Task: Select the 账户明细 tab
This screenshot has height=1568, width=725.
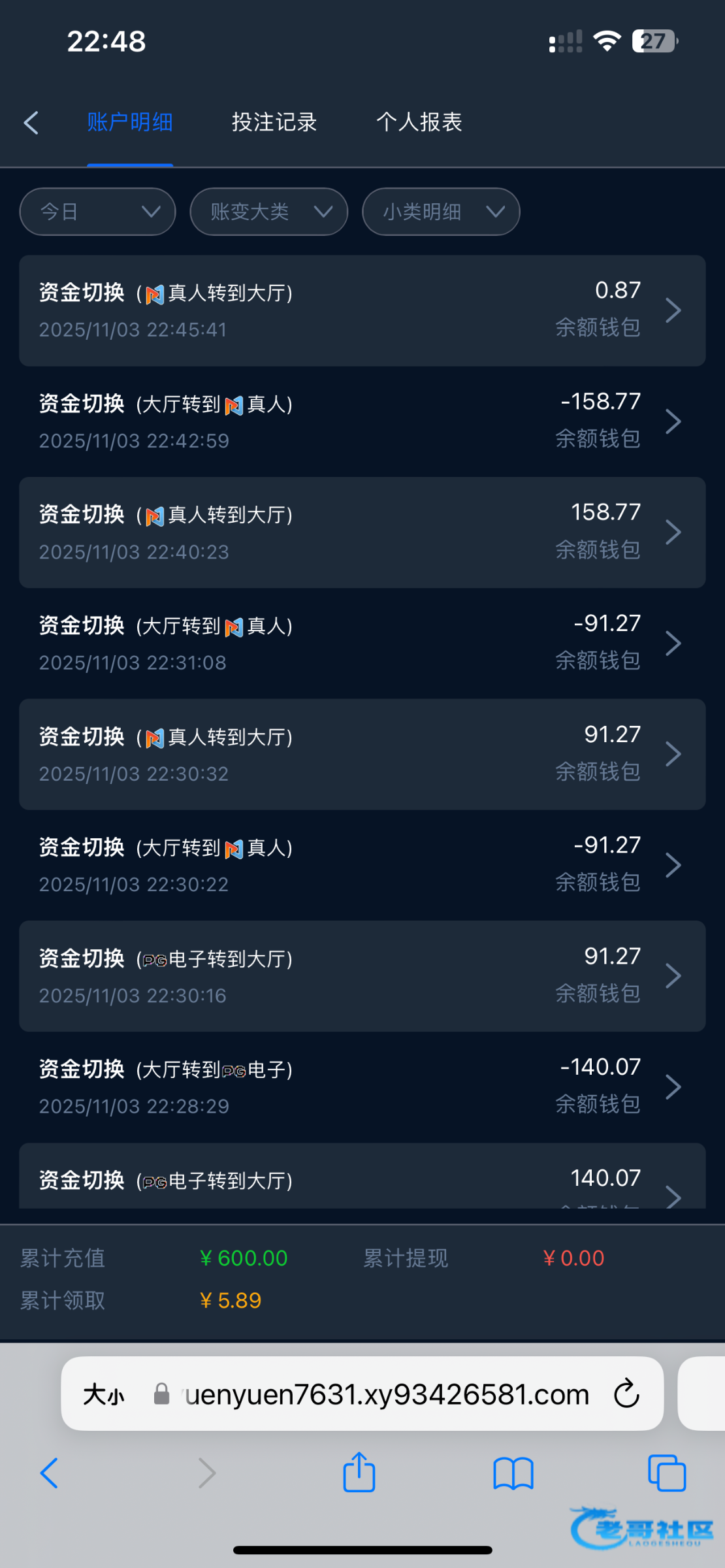Action: pos(130,122)
